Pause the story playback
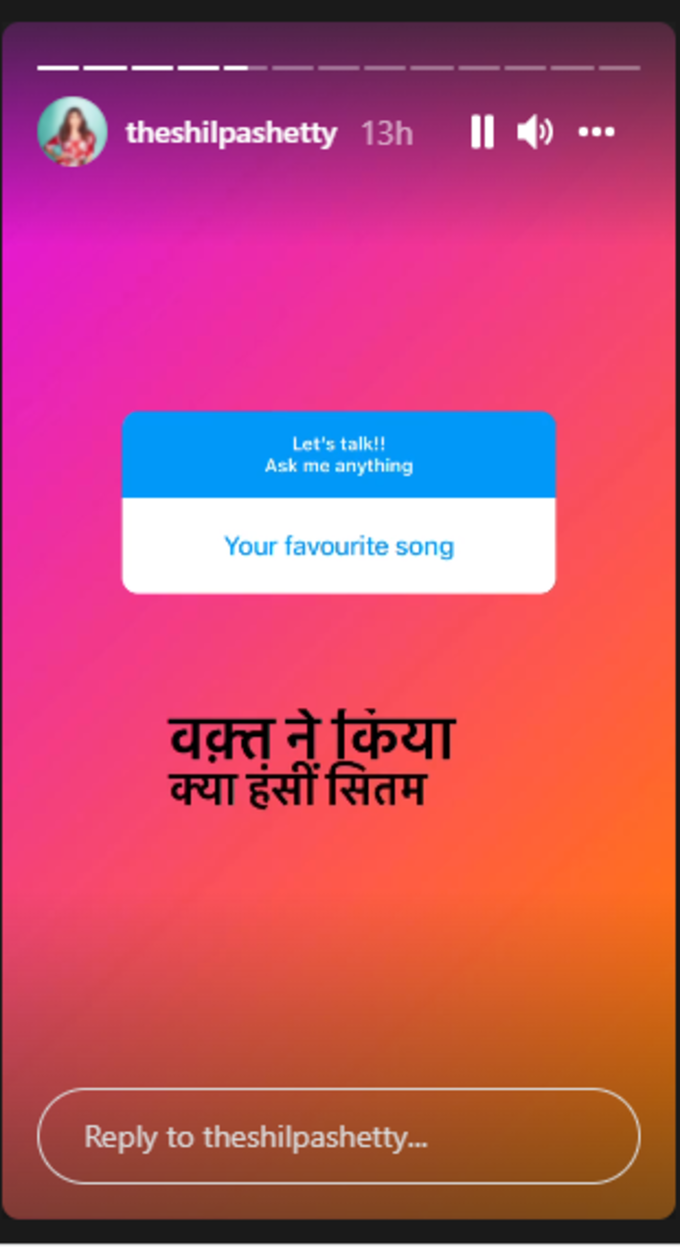 click(x=482, y=132)
